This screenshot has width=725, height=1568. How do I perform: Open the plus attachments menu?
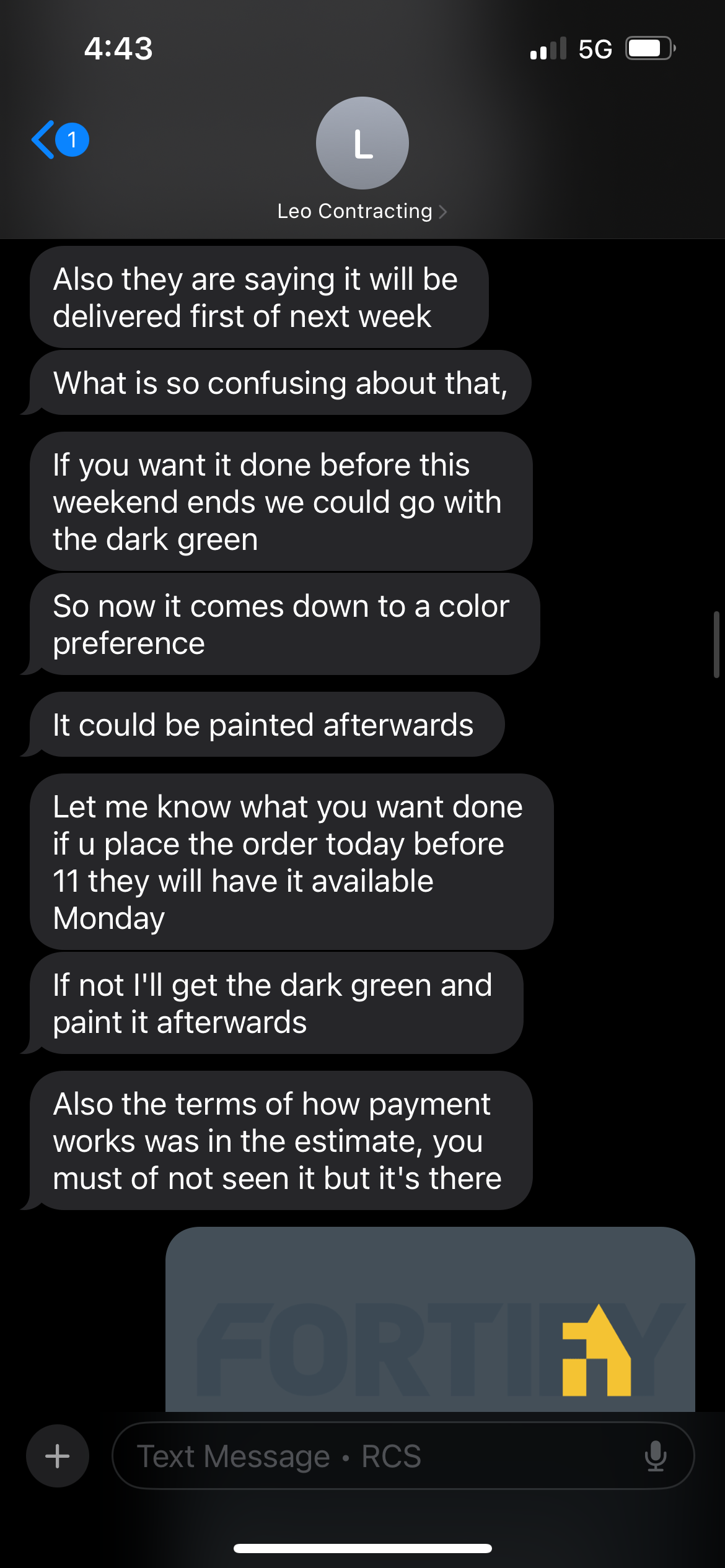click(x=58, y=1456)
